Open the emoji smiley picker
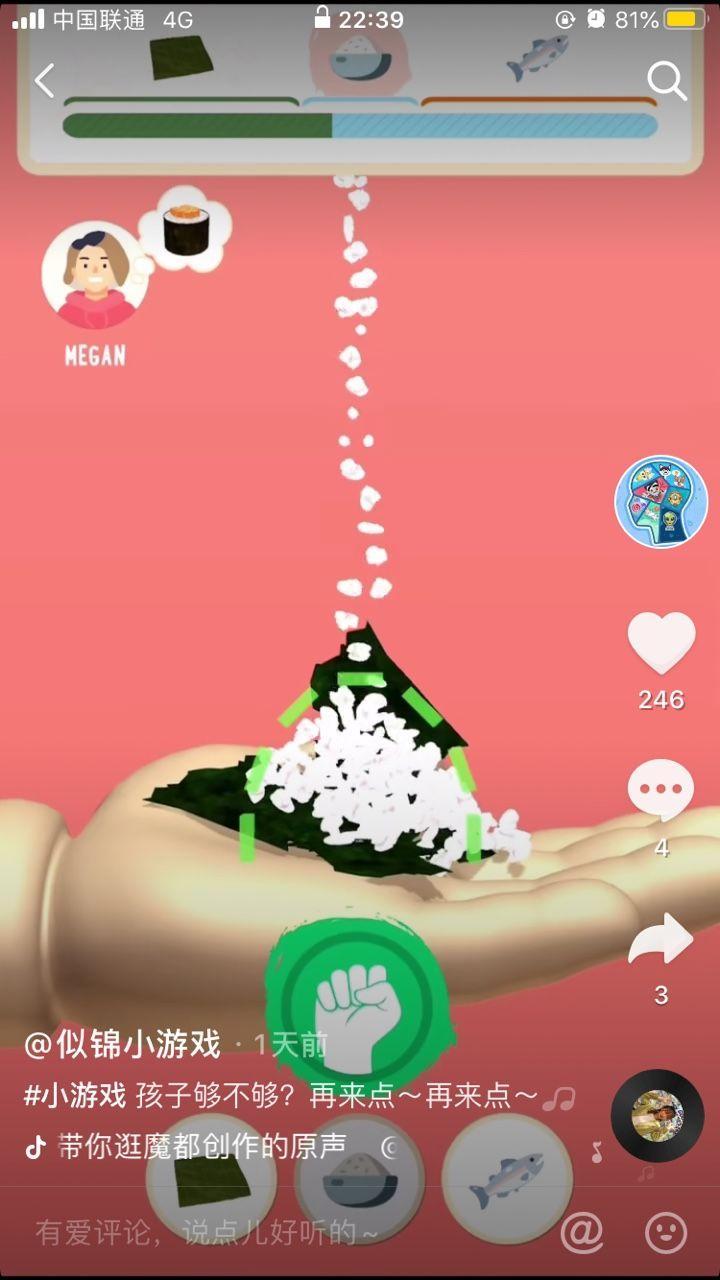 point(666,1233)
